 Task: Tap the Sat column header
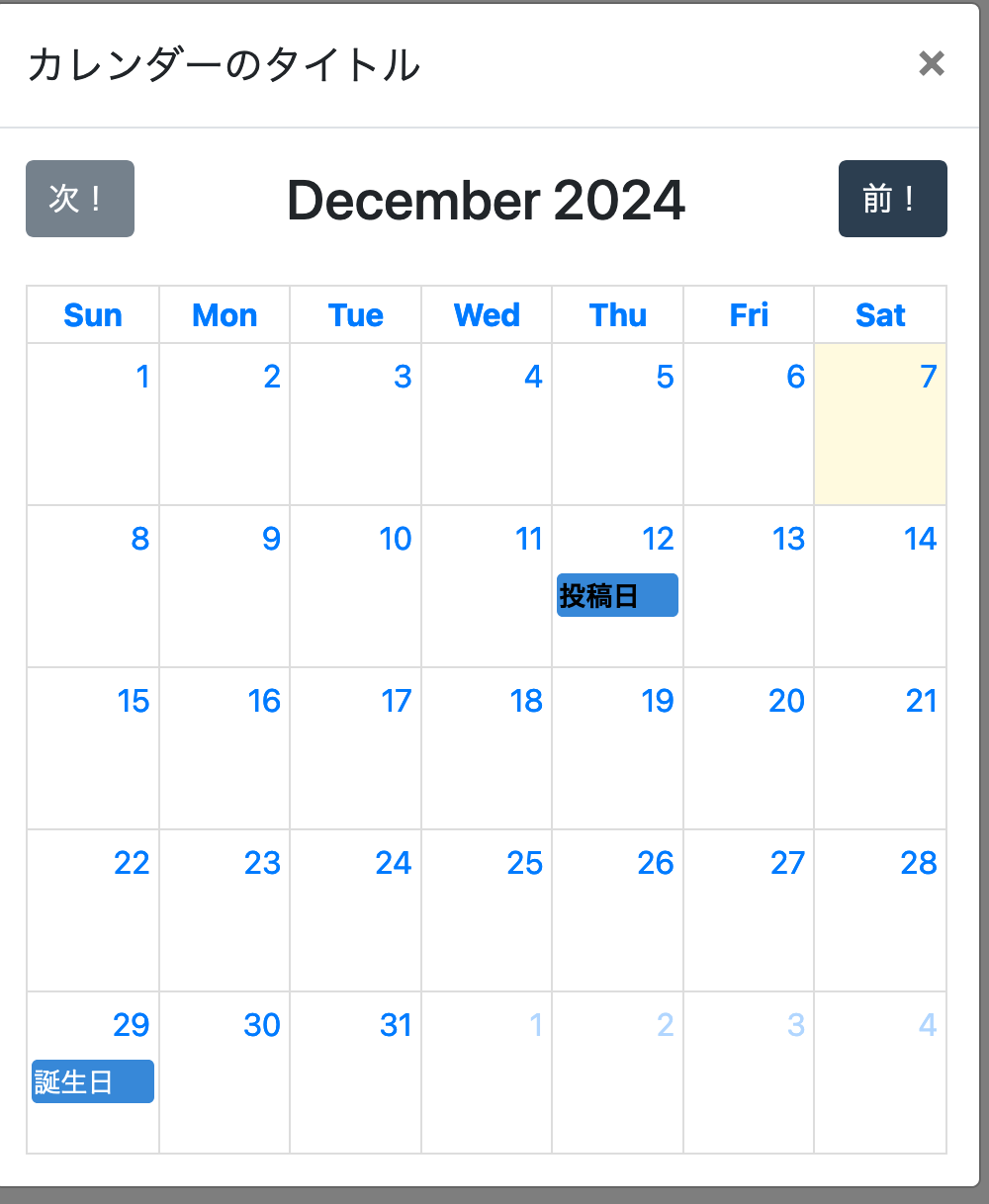(880, 315)
